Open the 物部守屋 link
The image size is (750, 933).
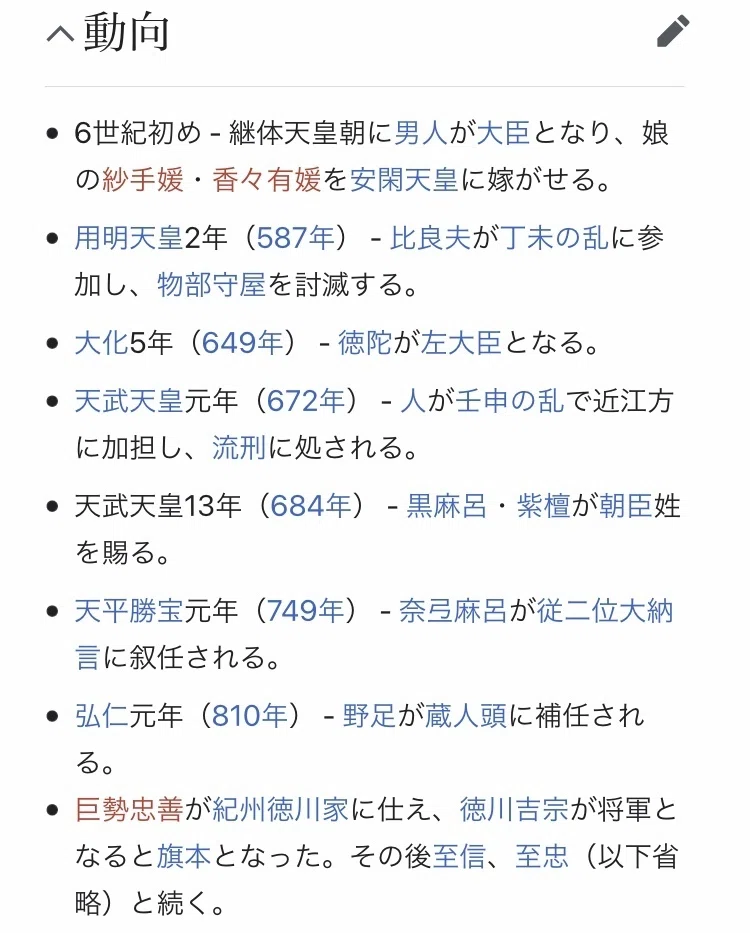(211, 284)
